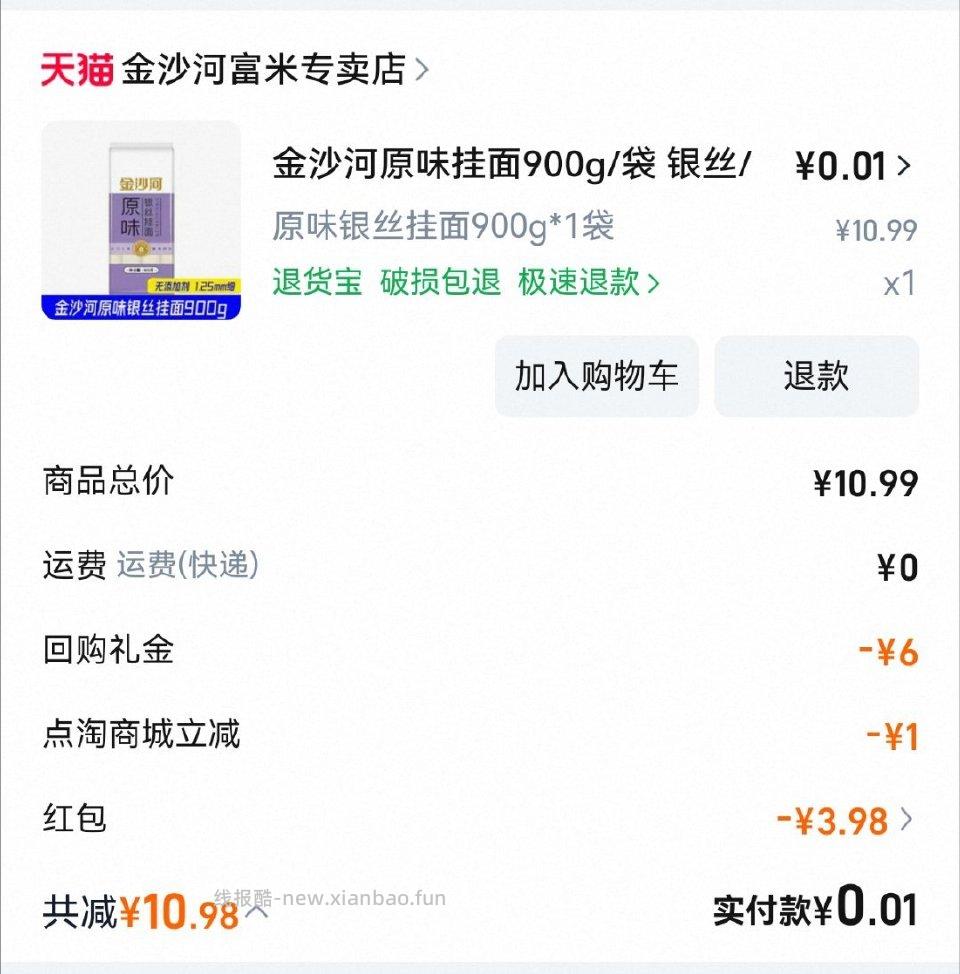The height and width of the screenshot is (974, 960).
Task: Open the 红包 discount detail arrow
Action: tap(908, 818)
